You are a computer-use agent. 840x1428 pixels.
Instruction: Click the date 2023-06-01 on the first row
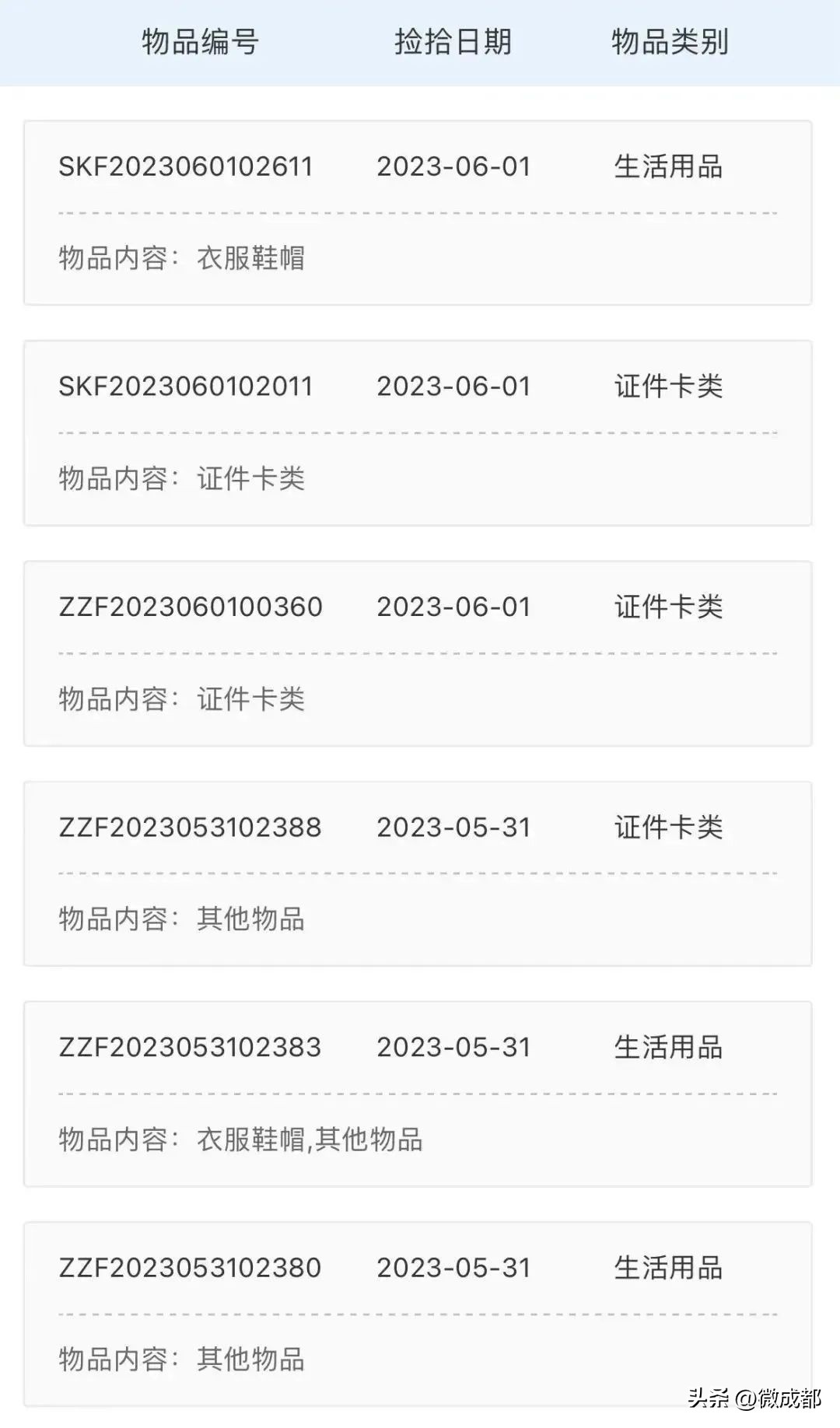point(453,166)
